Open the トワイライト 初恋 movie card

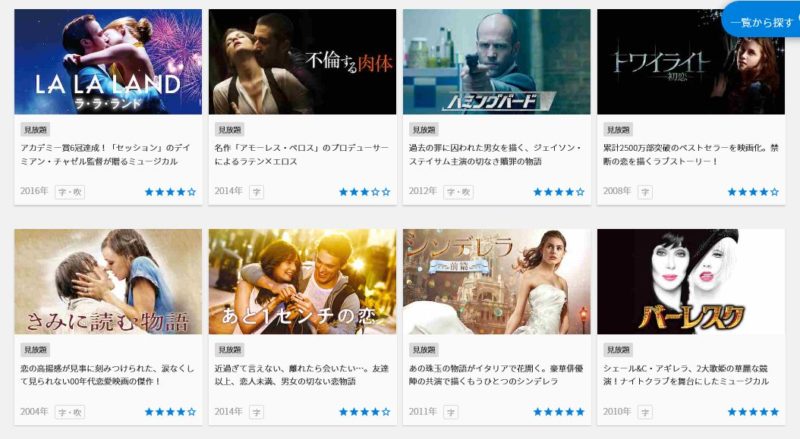click(690, 62)
